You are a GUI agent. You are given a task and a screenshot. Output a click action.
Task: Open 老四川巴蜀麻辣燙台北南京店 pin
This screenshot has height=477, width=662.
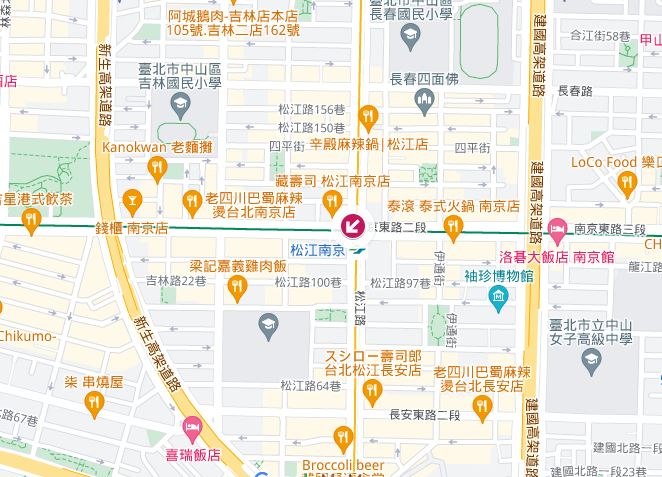pyautogui.click(x=193, y=205)
